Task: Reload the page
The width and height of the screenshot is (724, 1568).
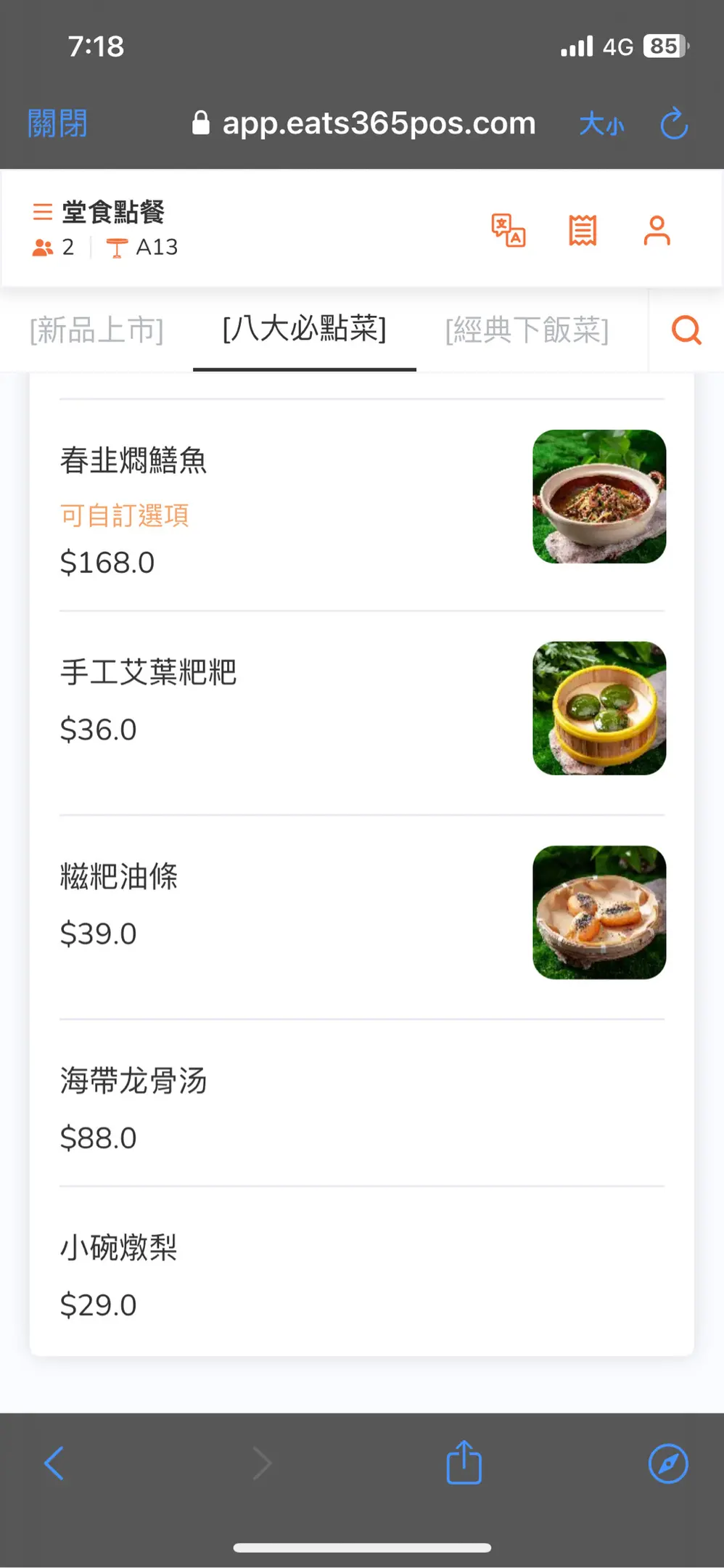Action: [x=674, y=123]
